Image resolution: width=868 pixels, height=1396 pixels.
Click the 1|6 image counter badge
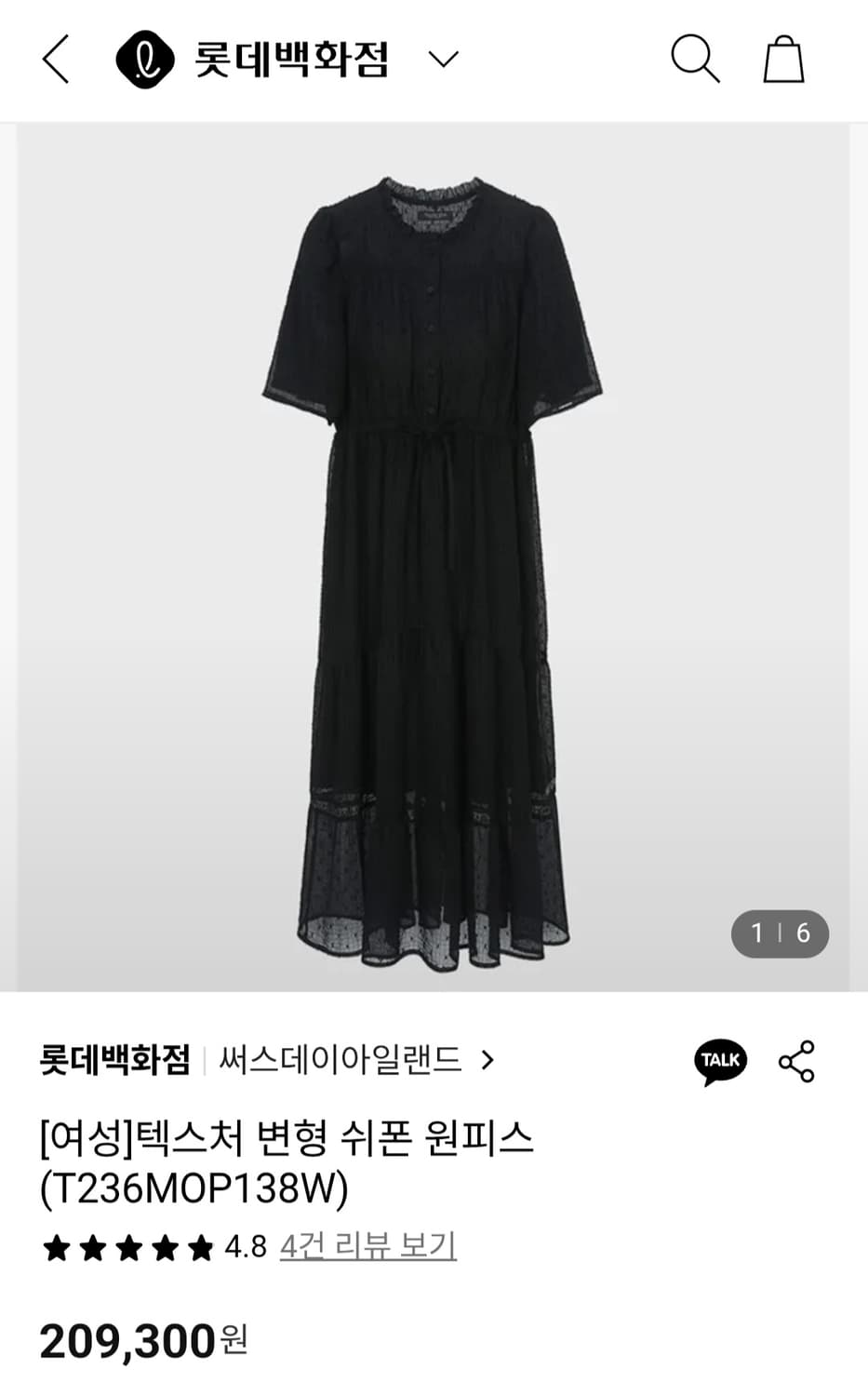(x=780, y=933)
